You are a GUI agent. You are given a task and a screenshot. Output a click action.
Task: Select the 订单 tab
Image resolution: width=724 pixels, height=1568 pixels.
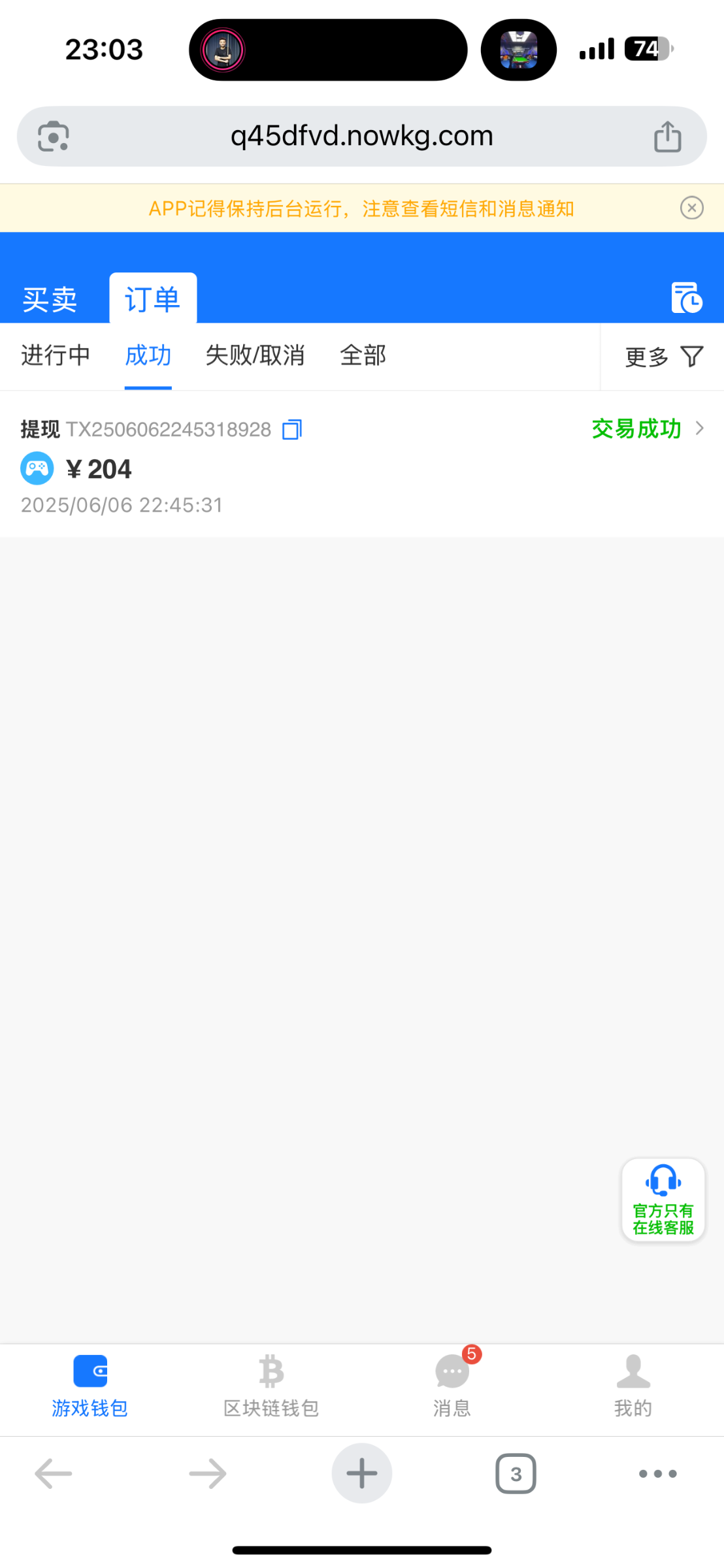click(x=153, y=299)
